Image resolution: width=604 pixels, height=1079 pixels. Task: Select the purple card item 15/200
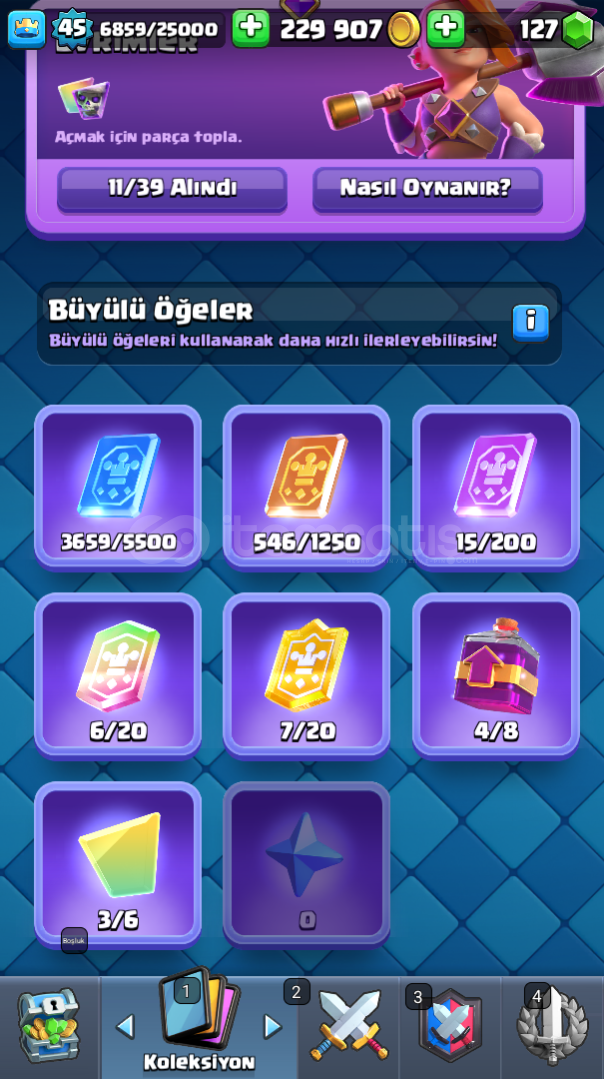point(496,486)
